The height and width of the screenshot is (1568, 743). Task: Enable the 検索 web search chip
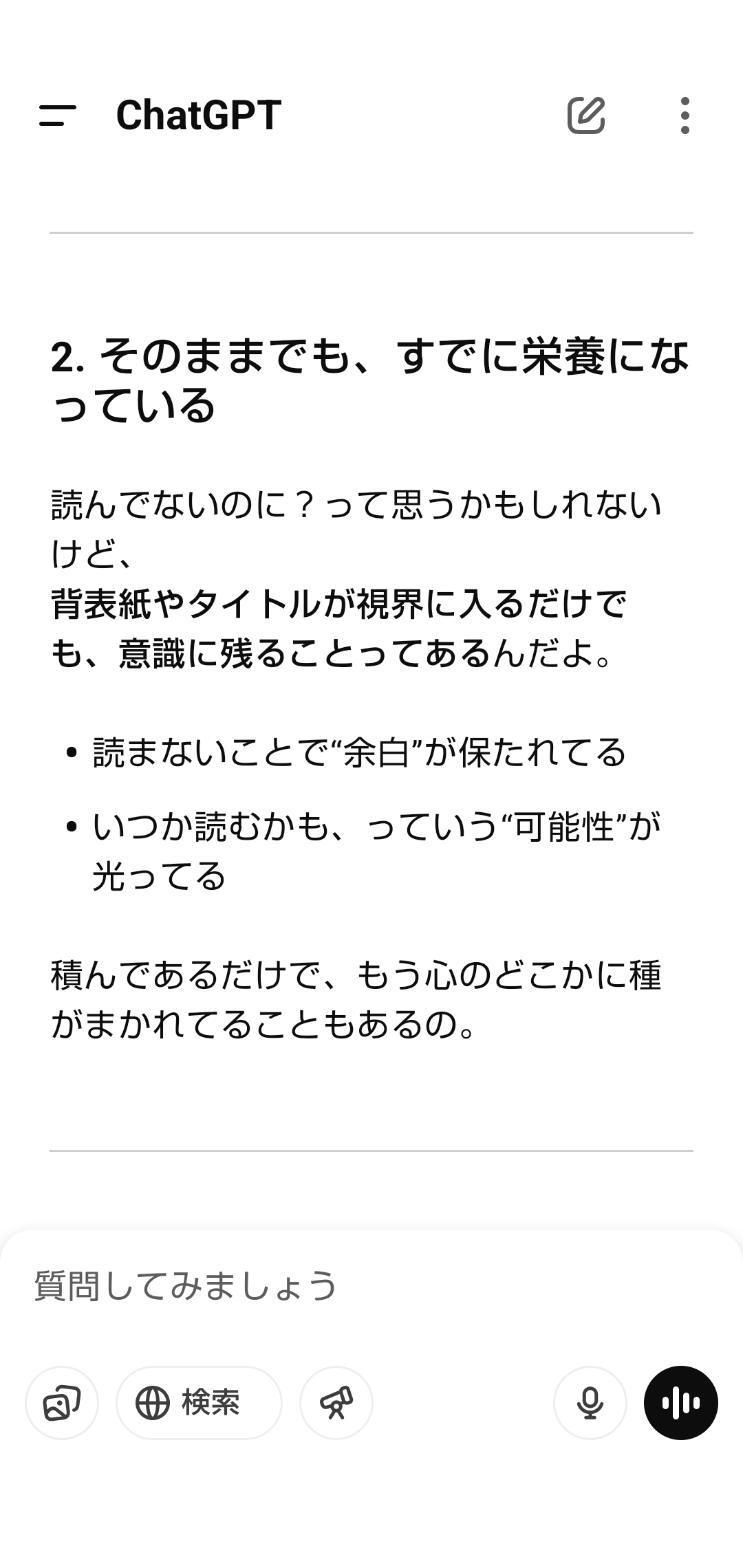[x=200, y=1402]
